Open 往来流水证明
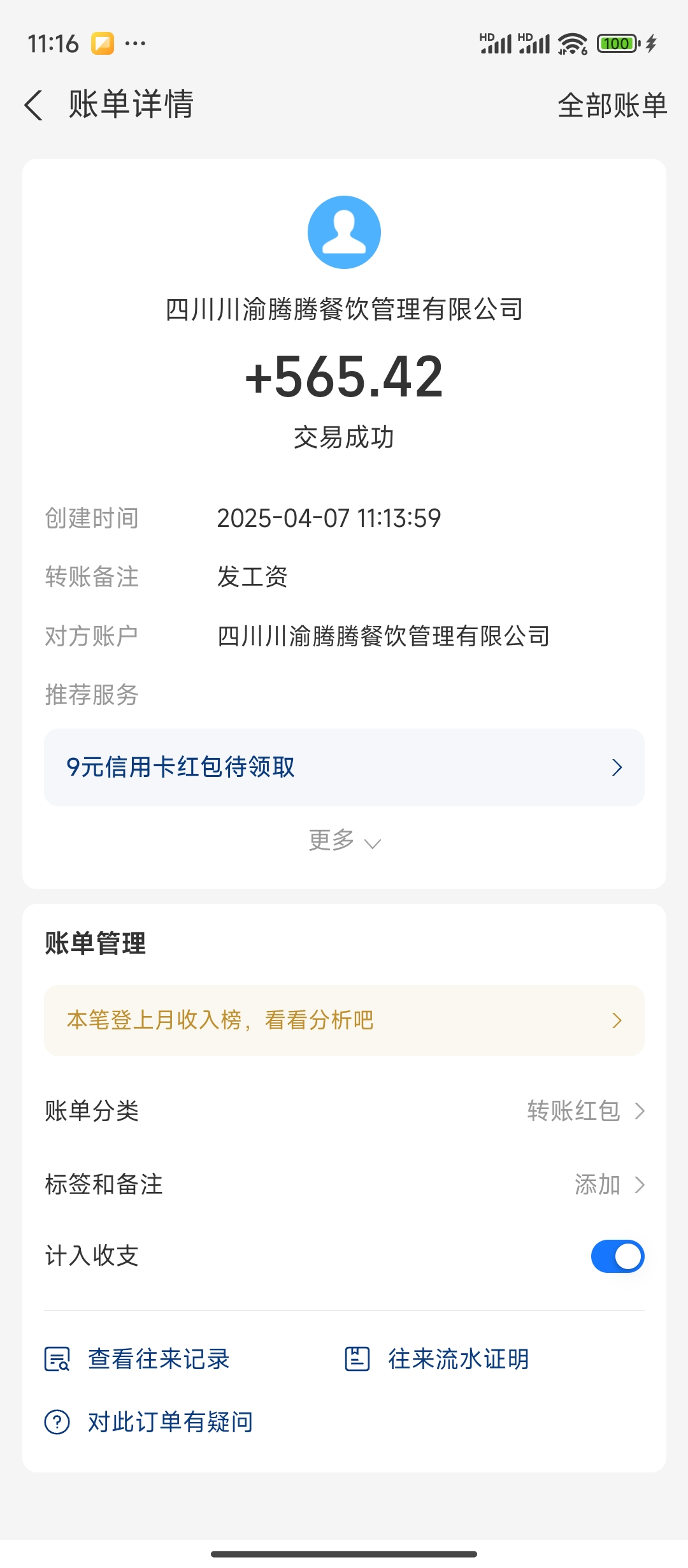This screenshot has width=688, height=1568. [437, 1359]
